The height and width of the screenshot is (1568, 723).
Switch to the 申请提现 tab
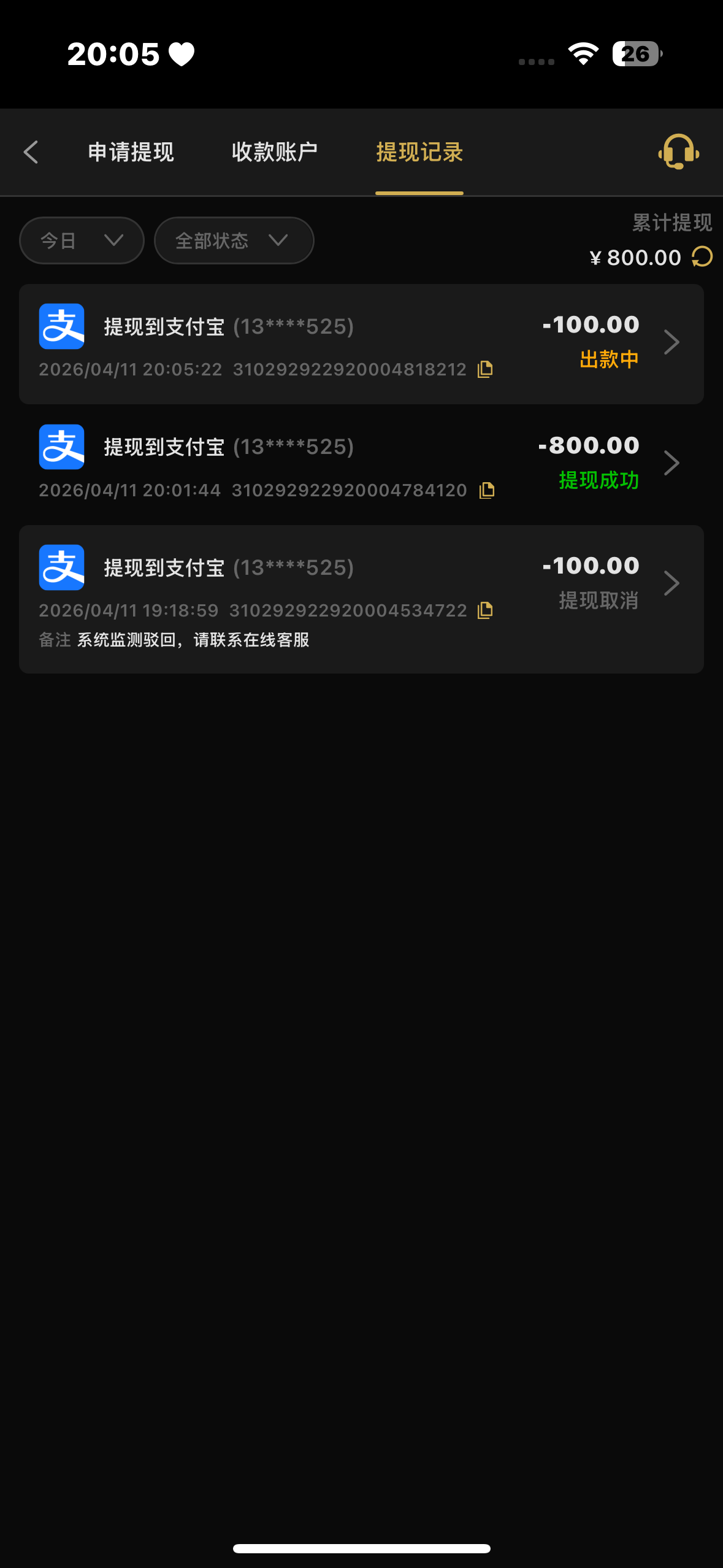point(131,152)
